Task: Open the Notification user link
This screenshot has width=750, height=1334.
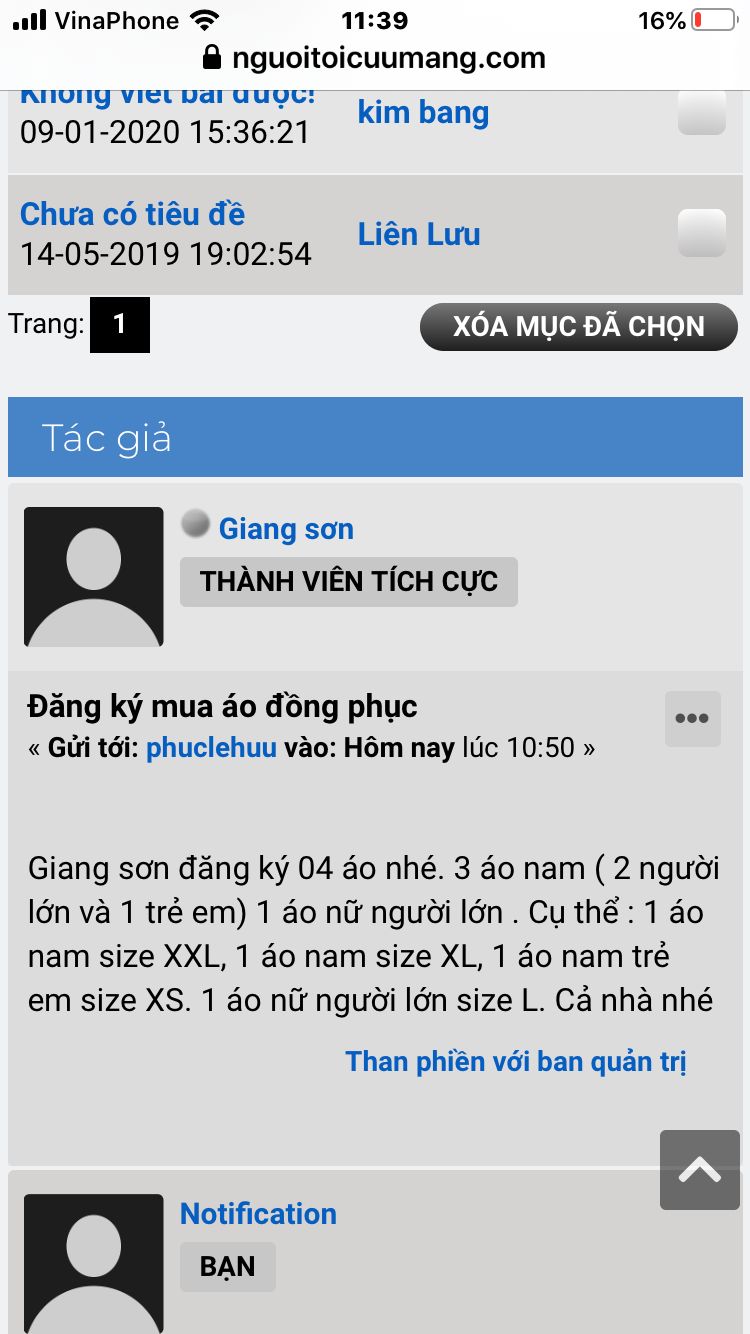Action: [x=258, y=1214]
